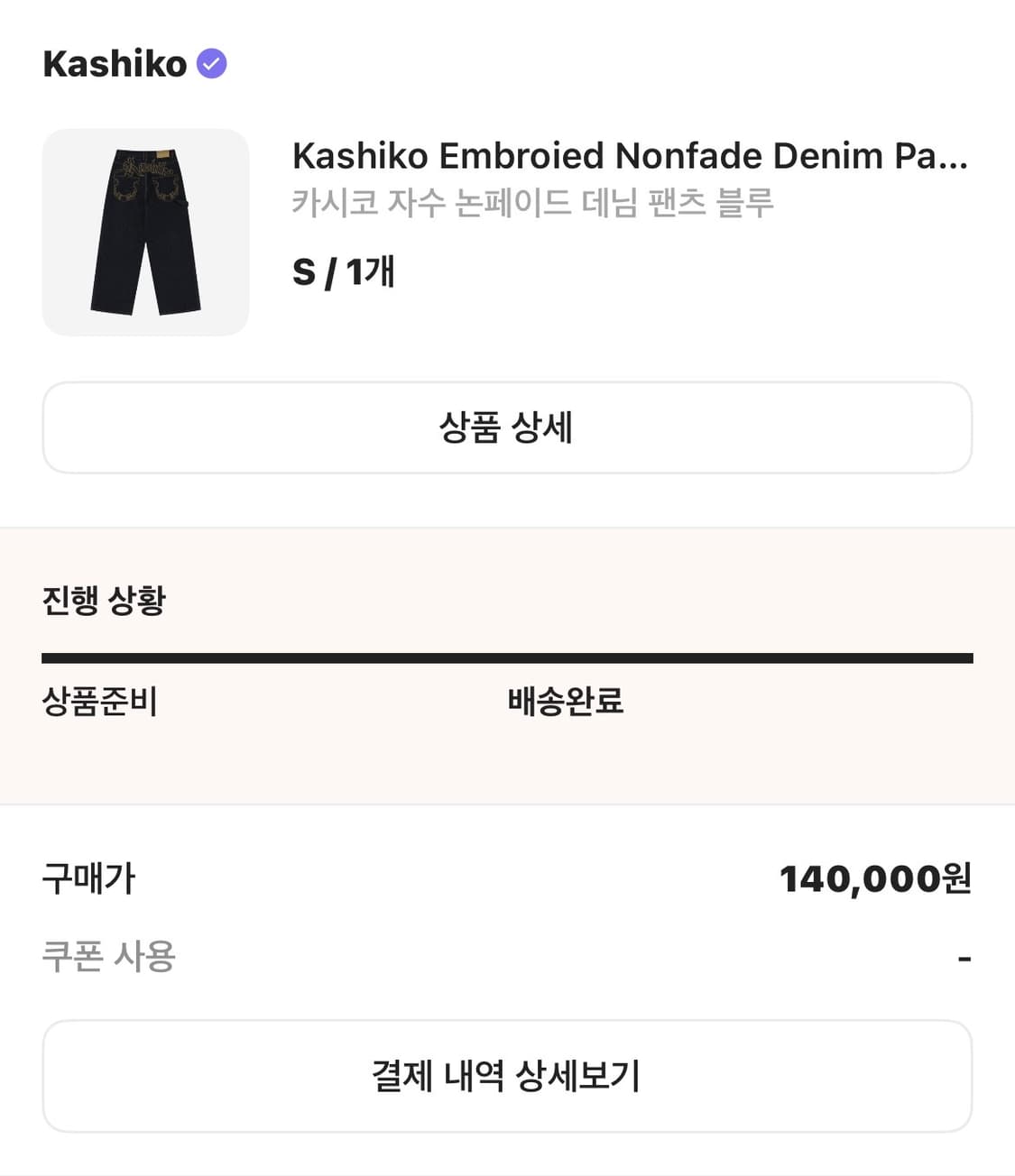This screenshot has height=1176, width=1015.
Task: Select the seller name above the product card
Action: [113, 63]
